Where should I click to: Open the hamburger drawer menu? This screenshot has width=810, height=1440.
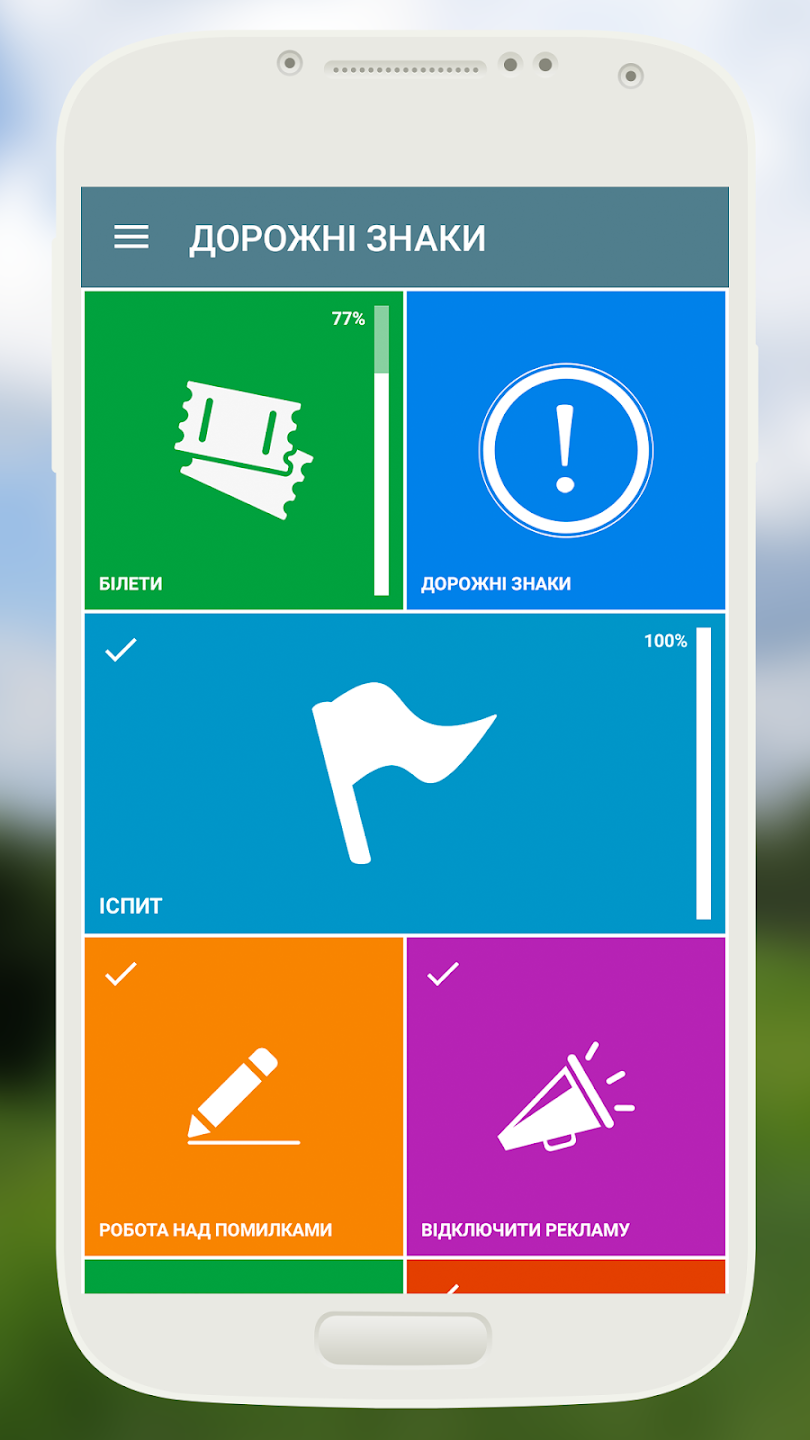click(131, 237)
